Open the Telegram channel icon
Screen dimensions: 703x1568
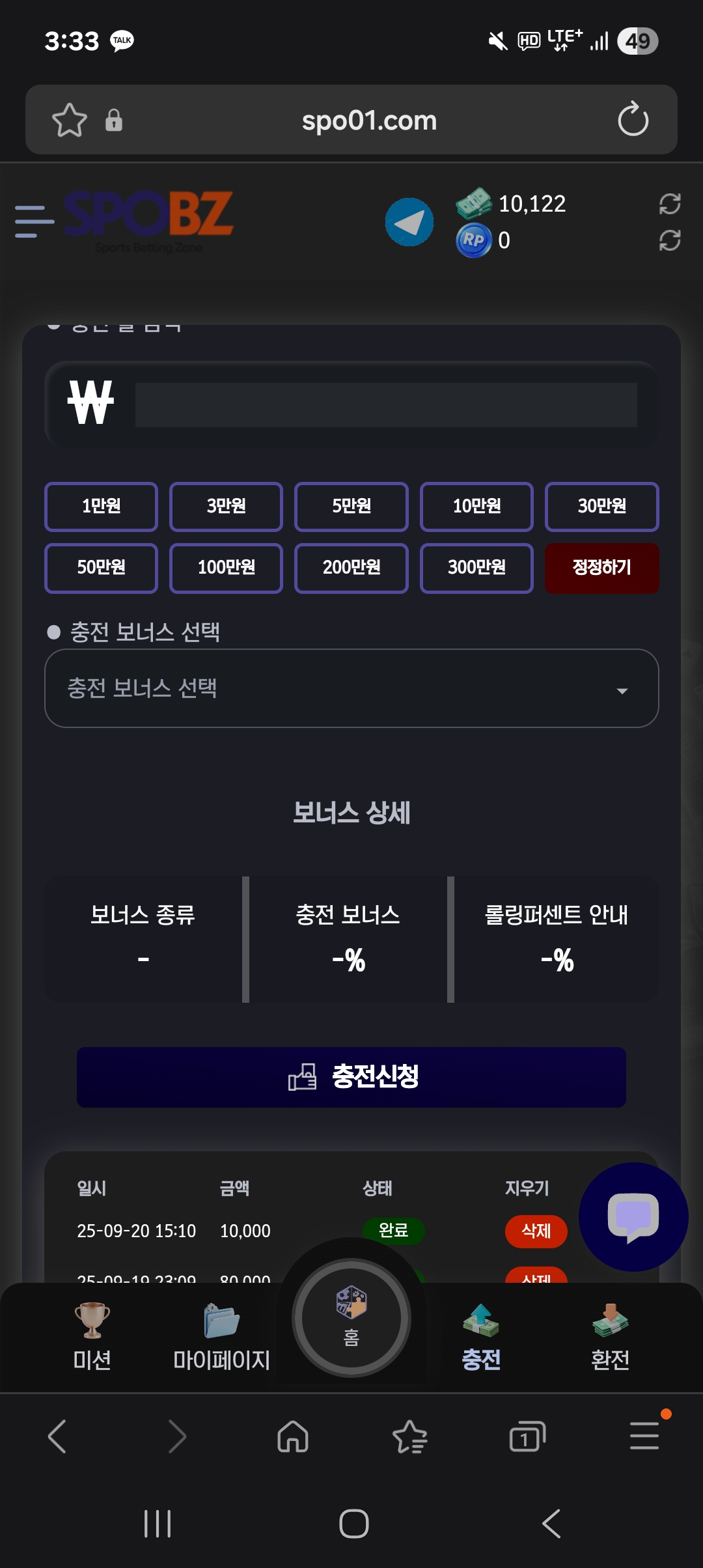coord(409,222)
